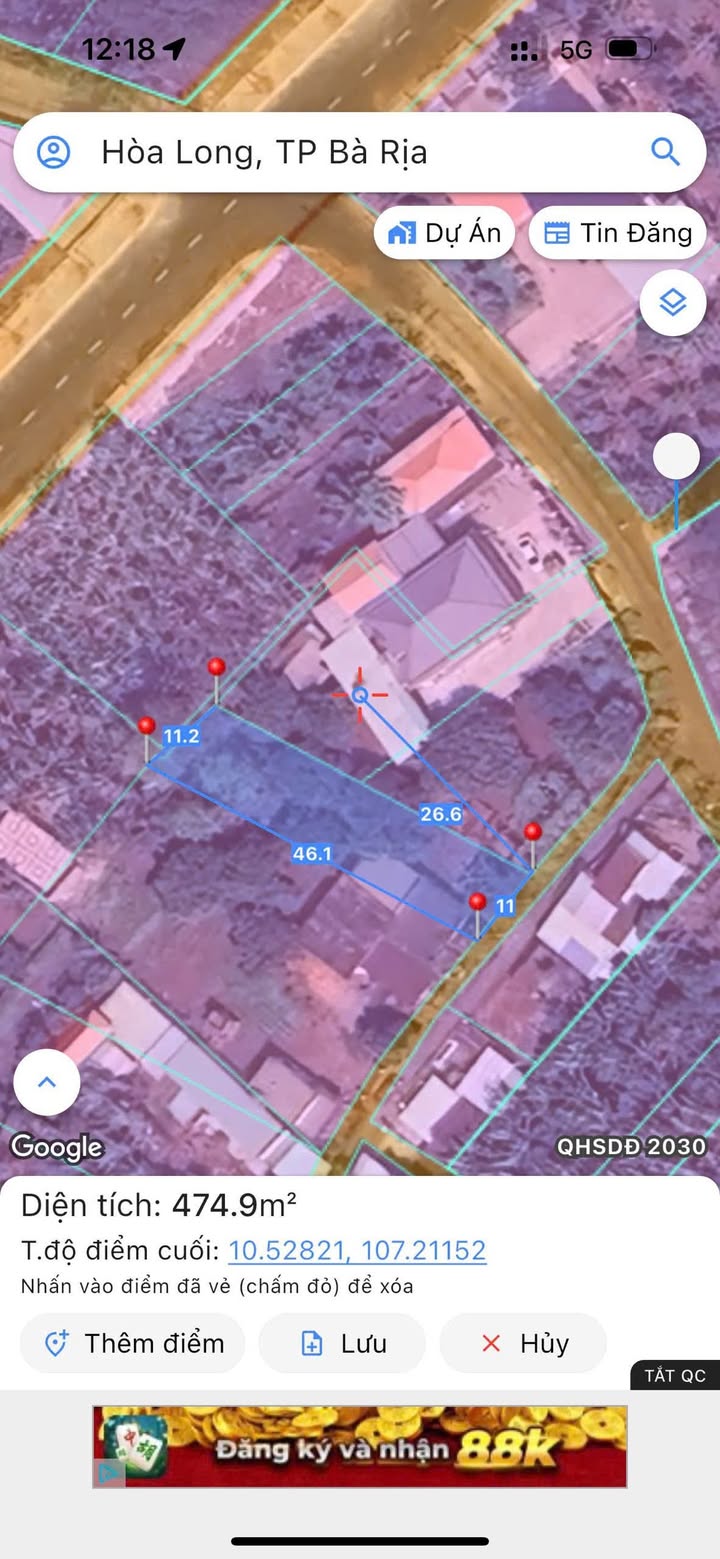The image size is (720, 1559).
Task: Open the Tin Đăng chip
Action: [617, 233]
